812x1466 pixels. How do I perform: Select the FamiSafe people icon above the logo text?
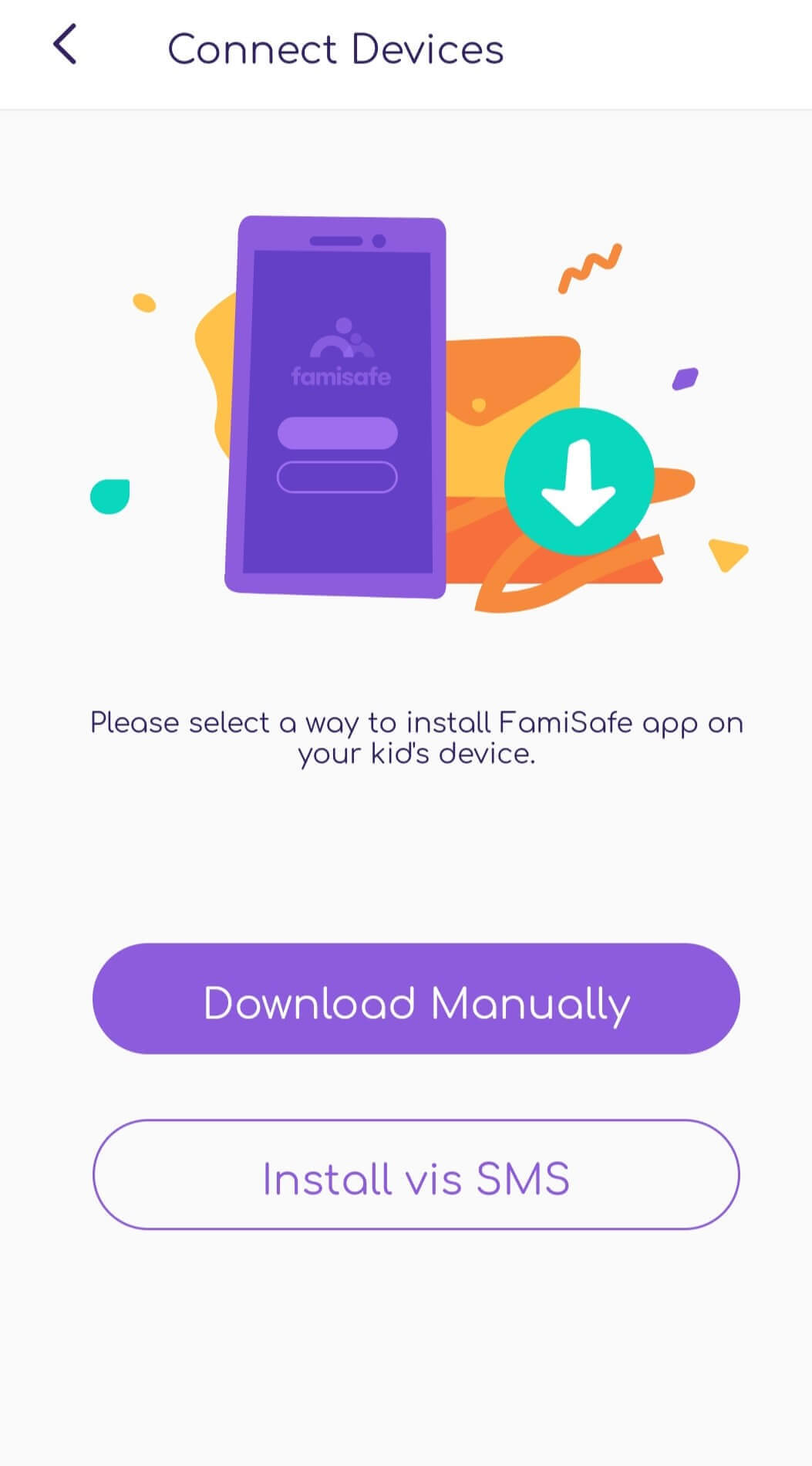coord(342,337)
